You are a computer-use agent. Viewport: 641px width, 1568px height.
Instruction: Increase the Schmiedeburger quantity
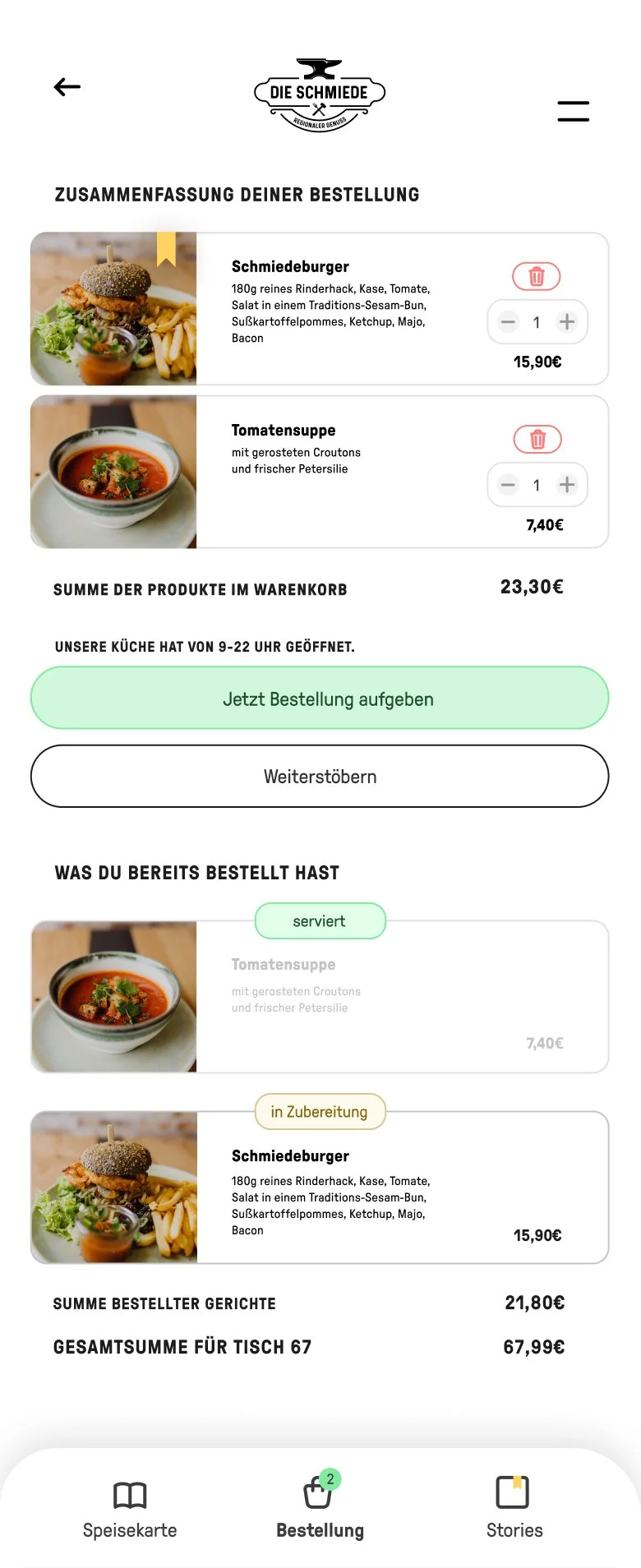(567, 322)
